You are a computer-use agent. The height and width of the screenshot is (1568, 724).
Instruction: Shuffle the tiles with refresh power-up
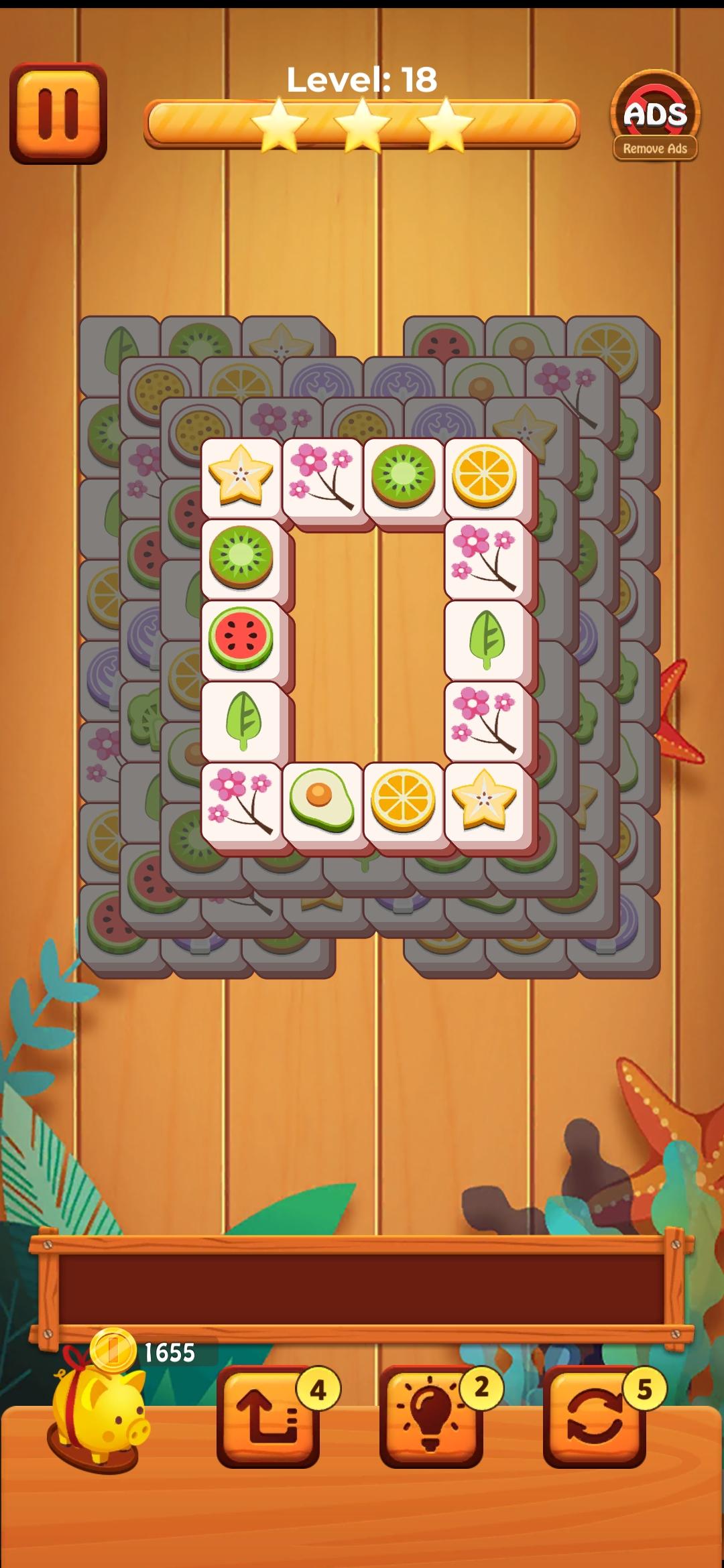[x=595, y=1416]
